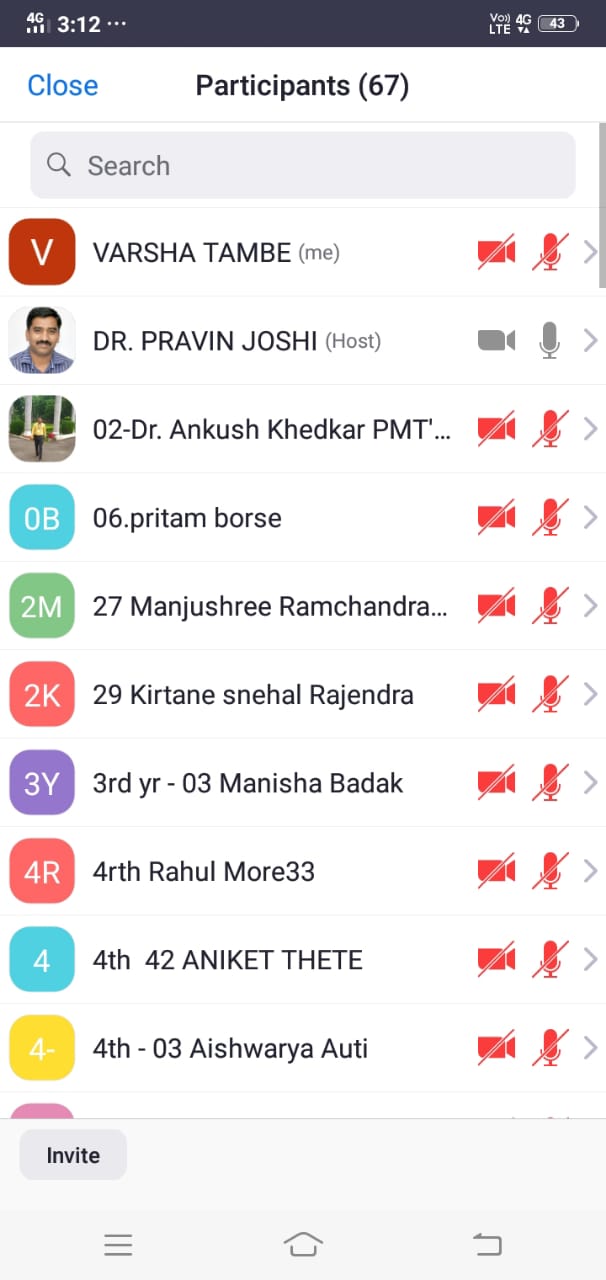This screenshot has height=1280, width=606.
Task: Close the Participants list
Action: click(62, 86)
